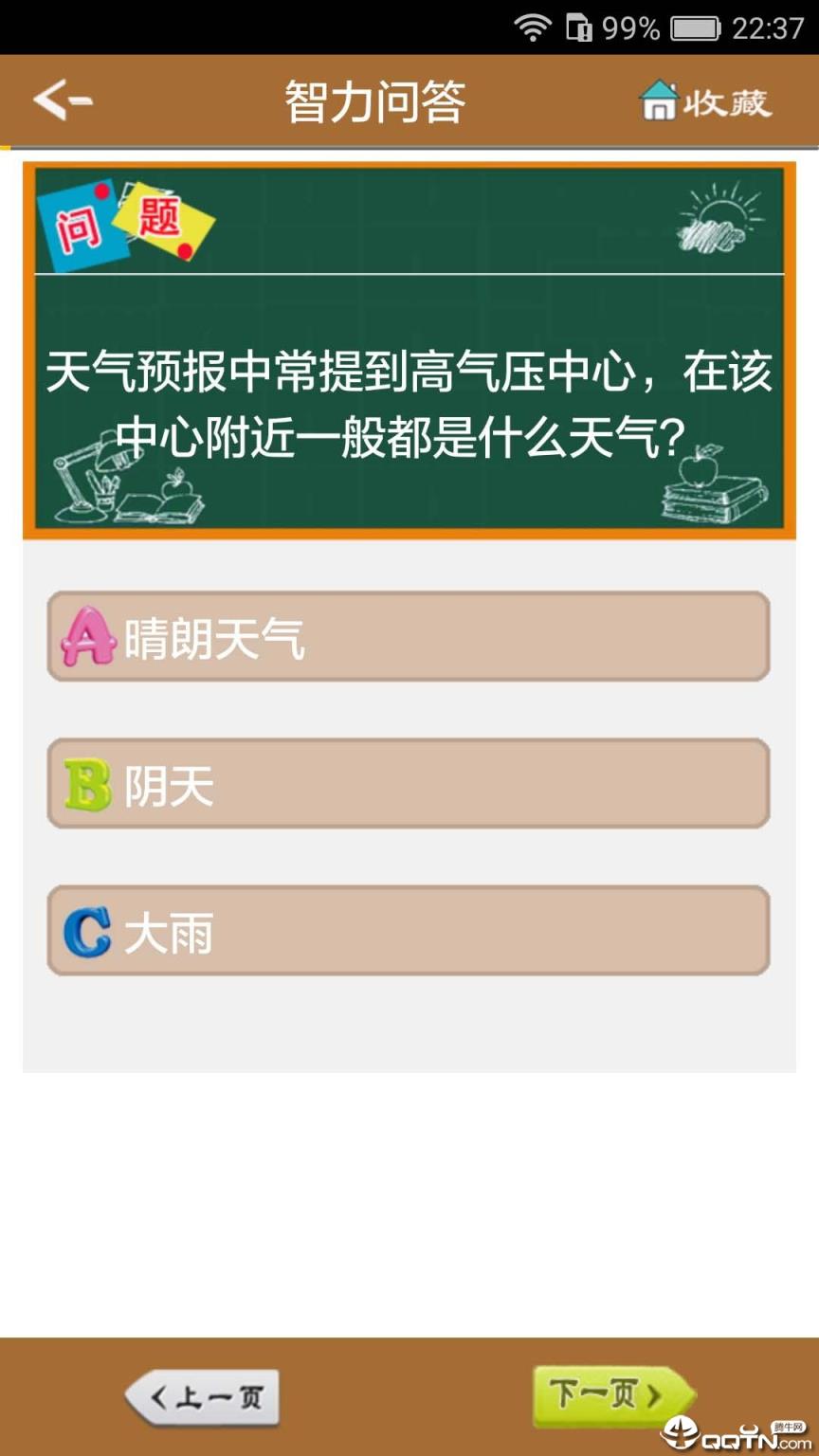Tap the house icon next to 收藏

click(661, 100)
